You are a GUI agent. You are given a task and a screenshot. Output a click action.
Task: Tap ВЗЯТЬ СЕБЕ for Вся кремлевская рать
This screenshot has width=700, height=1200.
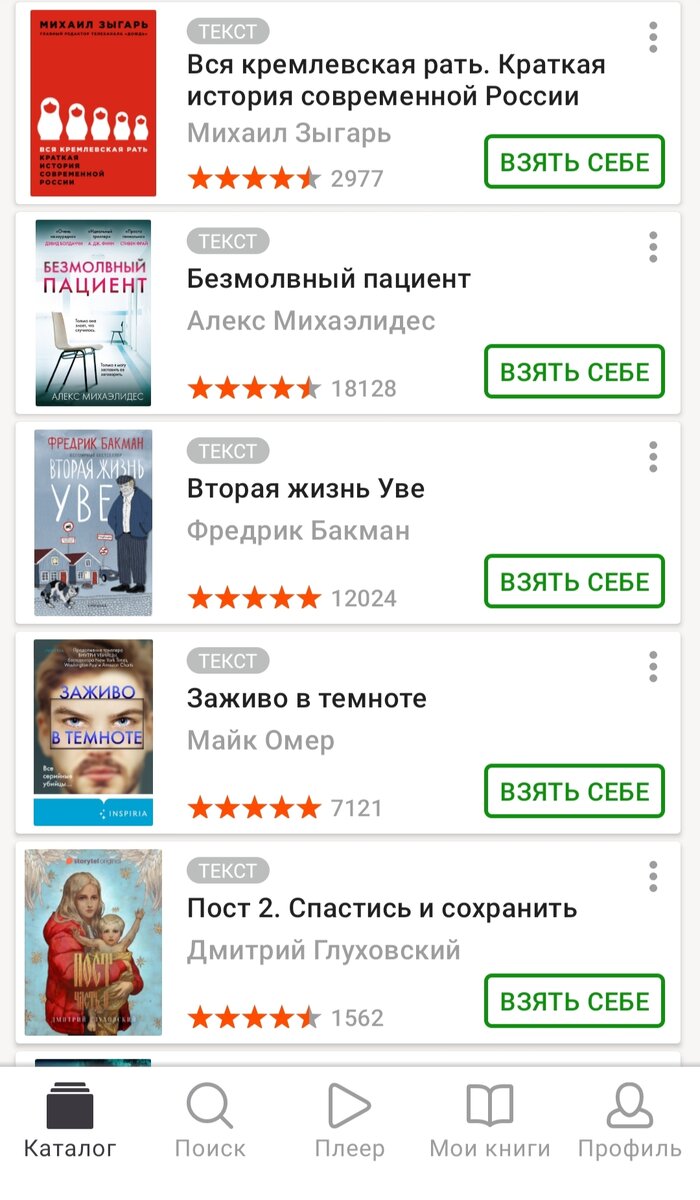tap(575, 162)
